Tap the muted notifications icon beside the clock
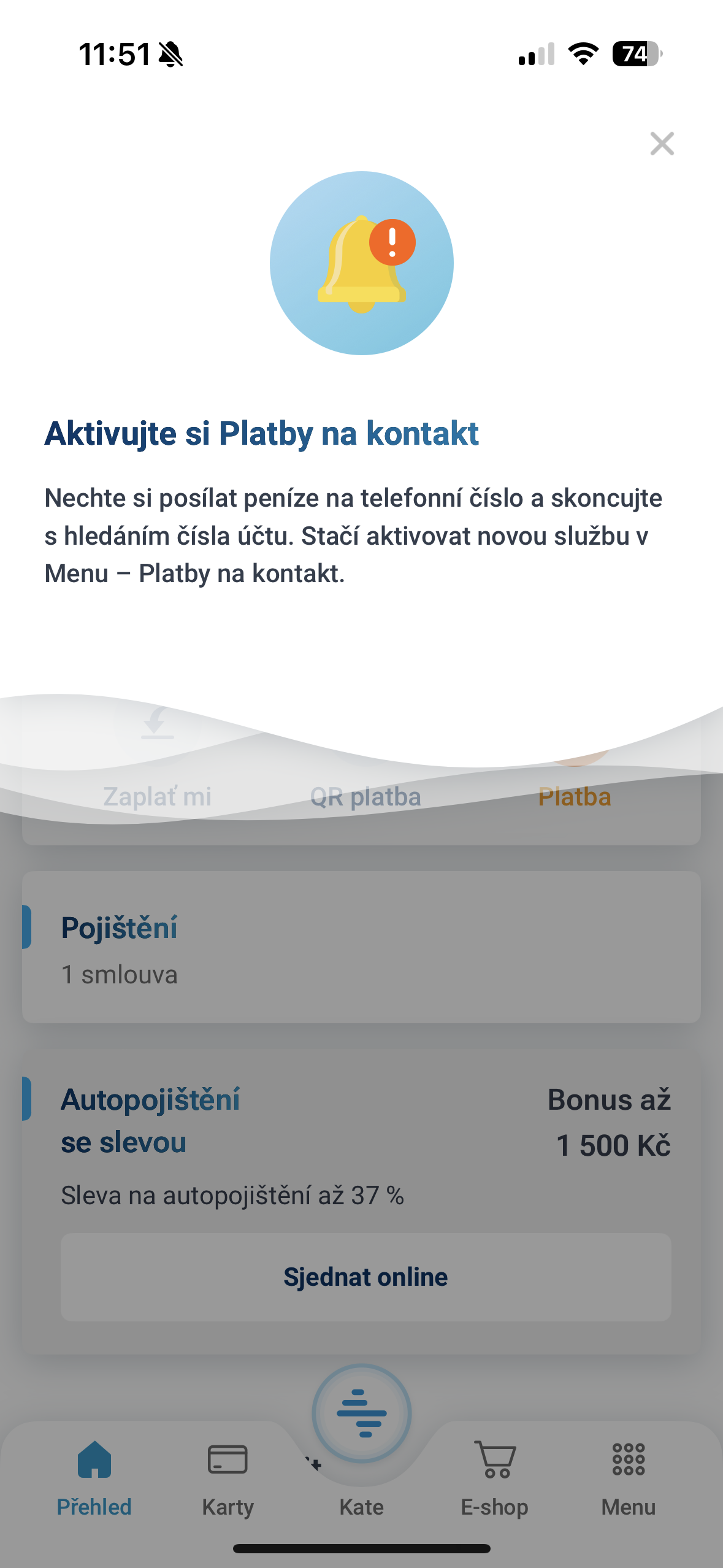Viewport: 723px width, 1568px height. pyautogui.click(x=170, y=54)
